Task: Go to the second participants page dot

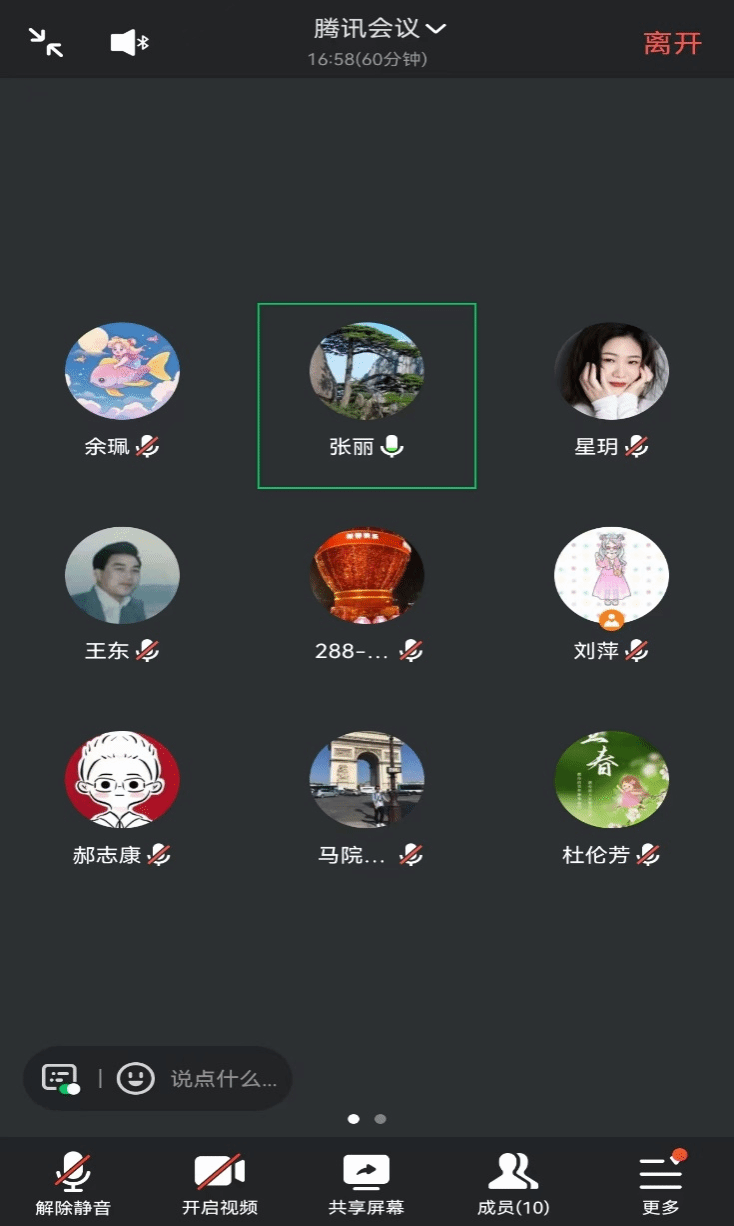Action: coord(380,1119)
